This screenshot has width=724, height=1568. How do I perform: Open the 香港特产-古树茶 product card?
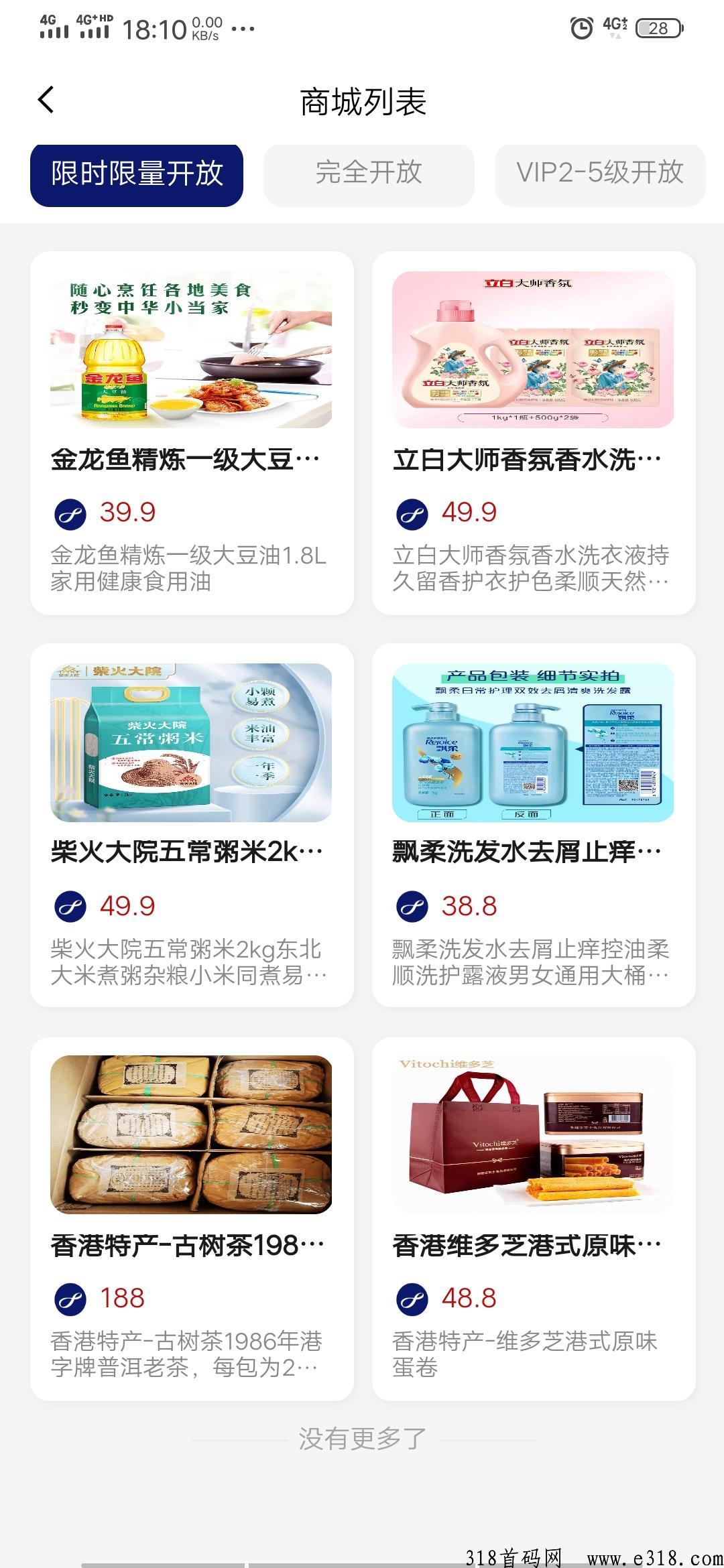point(192,1218)
